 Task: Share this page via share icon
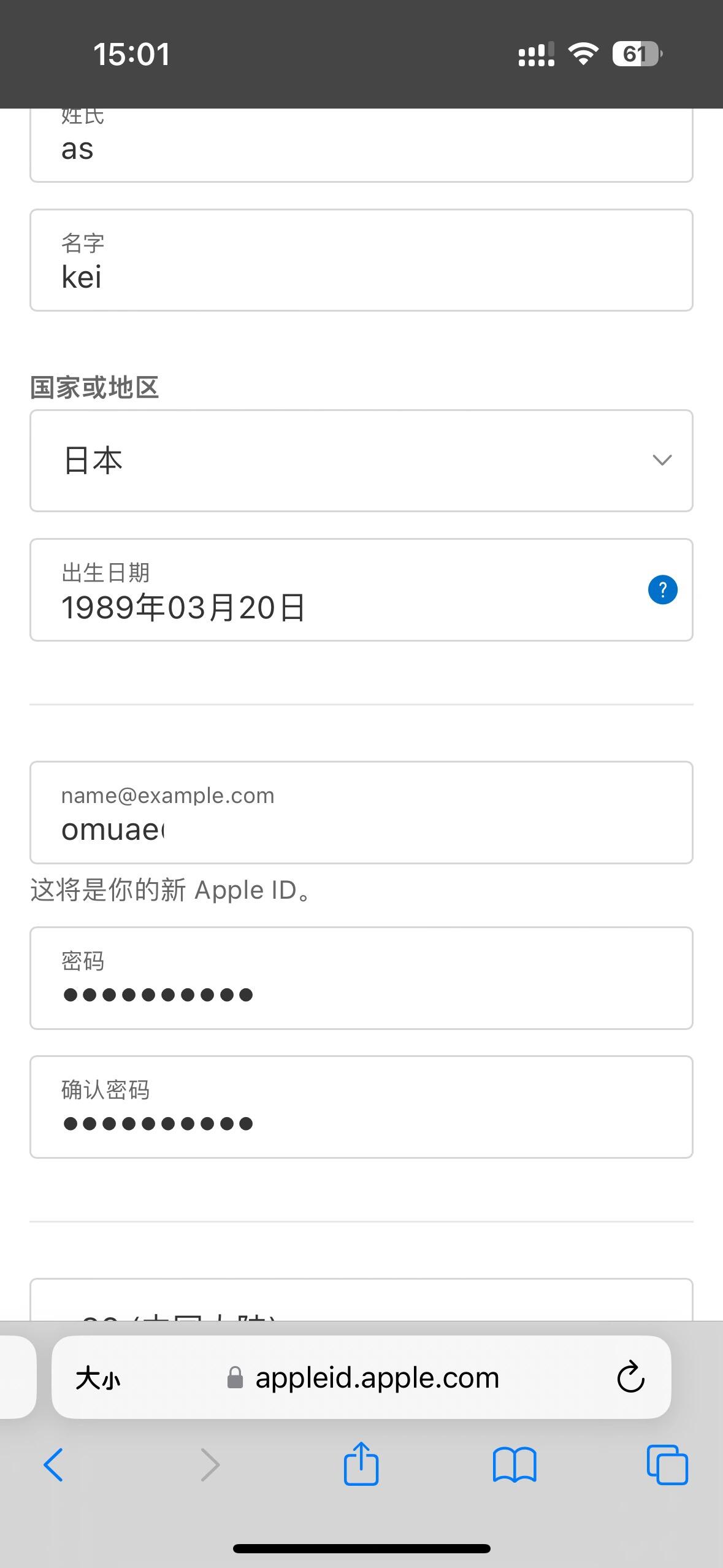tap(361, 1464)
